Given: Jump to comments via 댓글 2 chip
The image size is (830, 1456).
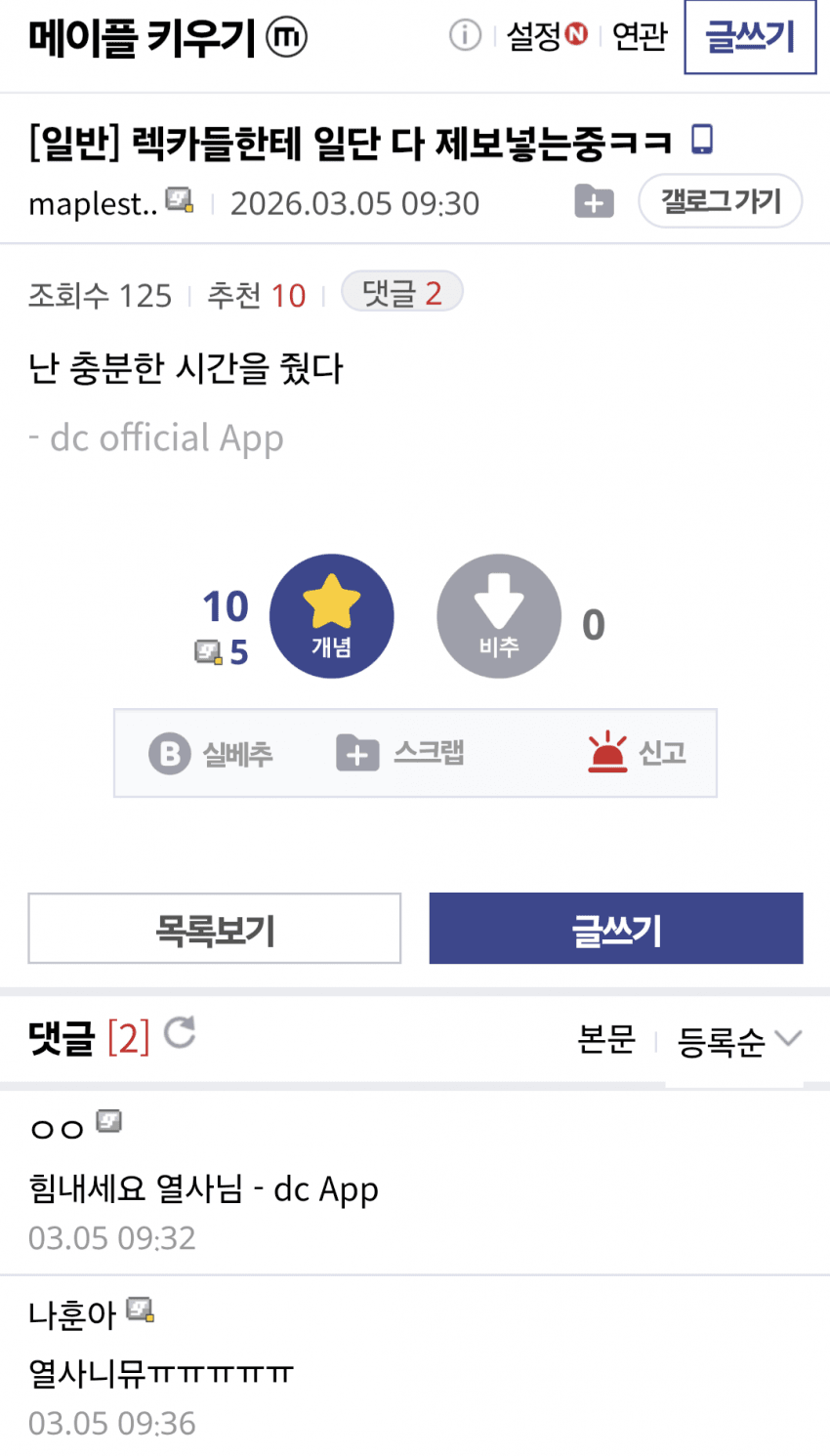Looking at the screenshot, I should (x=401, y=292).
